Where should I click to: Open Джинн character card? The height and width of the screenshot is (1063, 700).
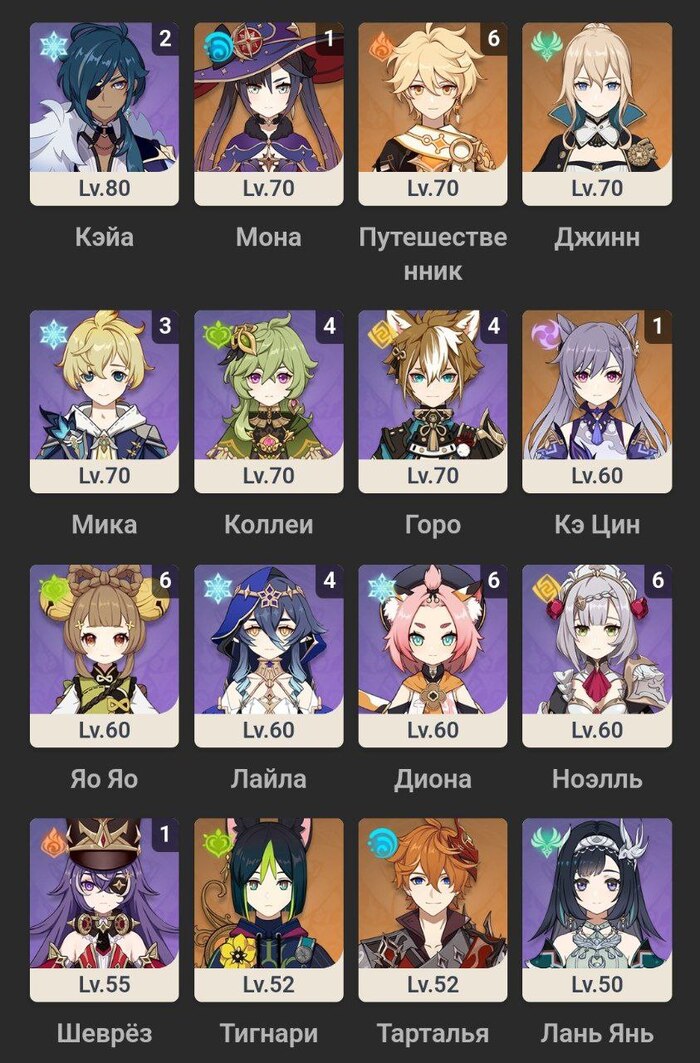pos(596,114)
